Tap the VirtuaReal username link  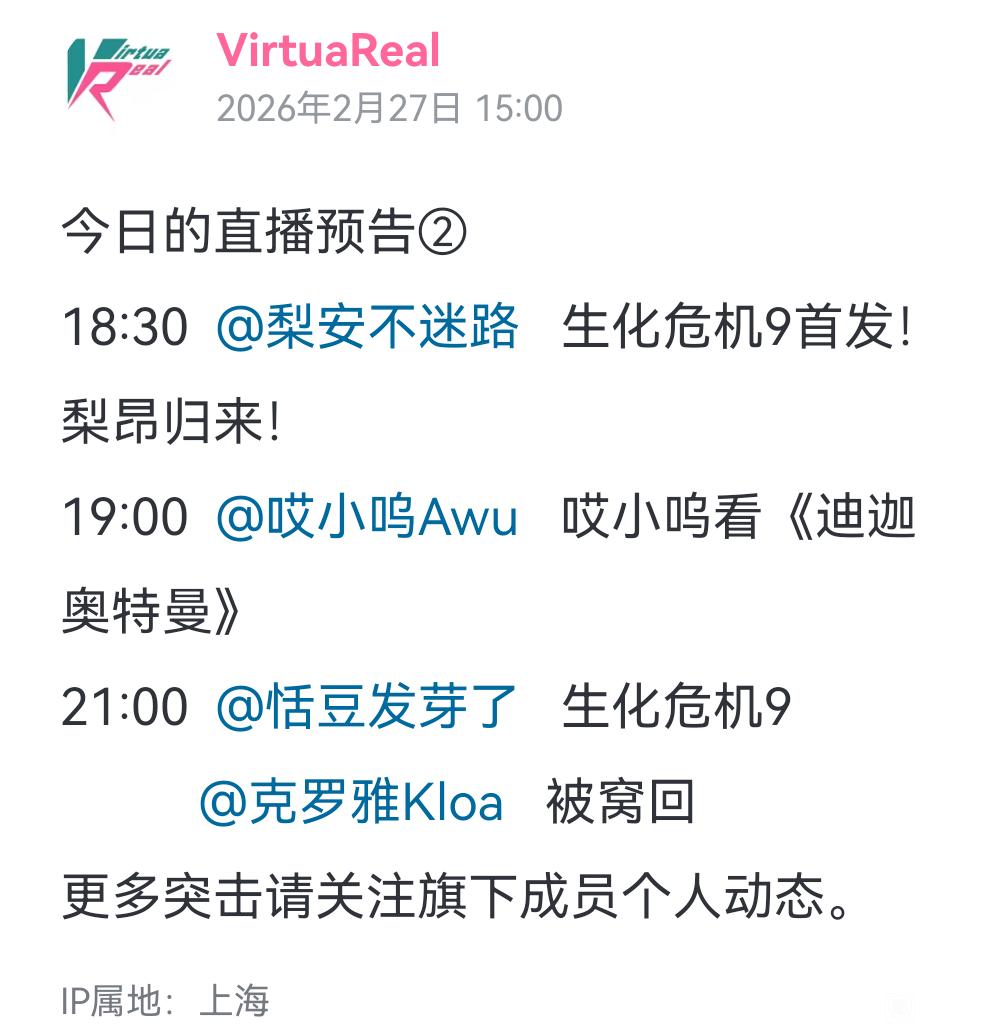[328, 51]
